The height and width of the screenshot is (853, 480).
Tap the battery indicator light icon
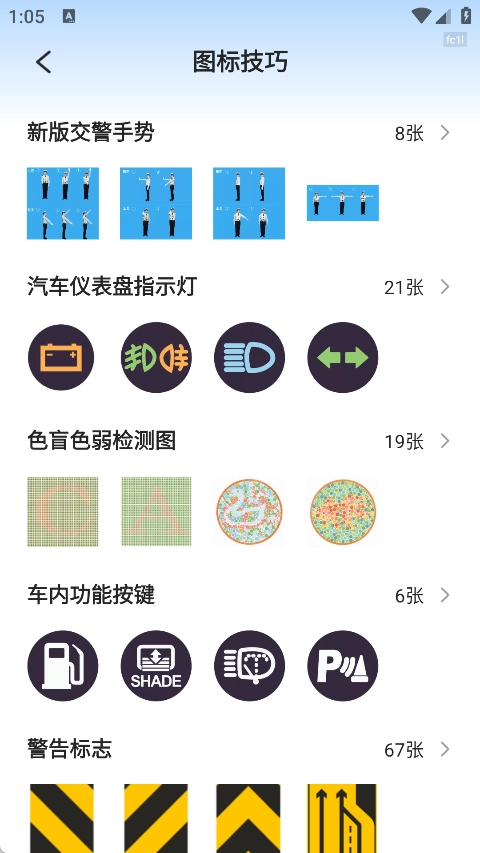[61, 357]
